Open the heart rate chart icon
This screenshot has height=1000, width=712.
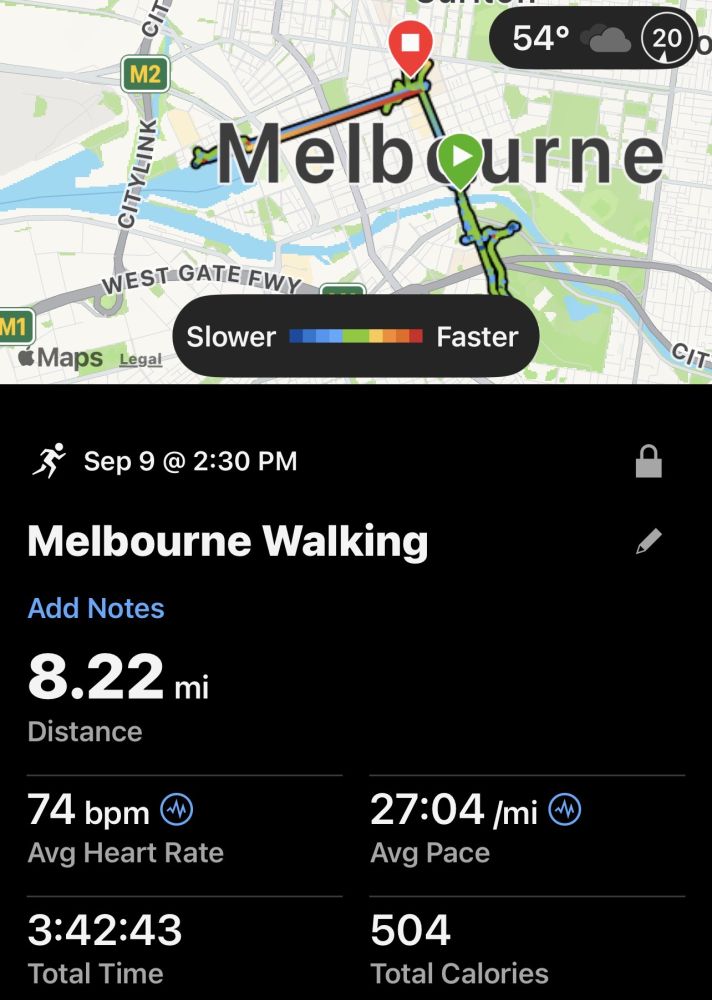click(x=177, y=810)
